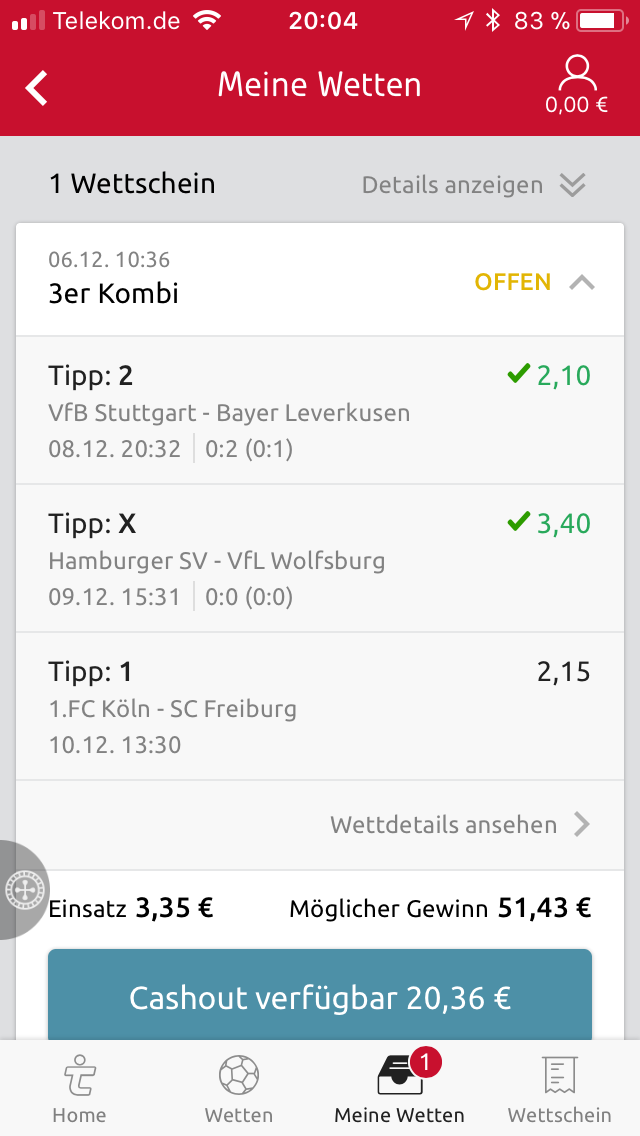This screenshot has width=640, height=1136.
Task: Switch to the Home tab
Action: click(79, 1089)
